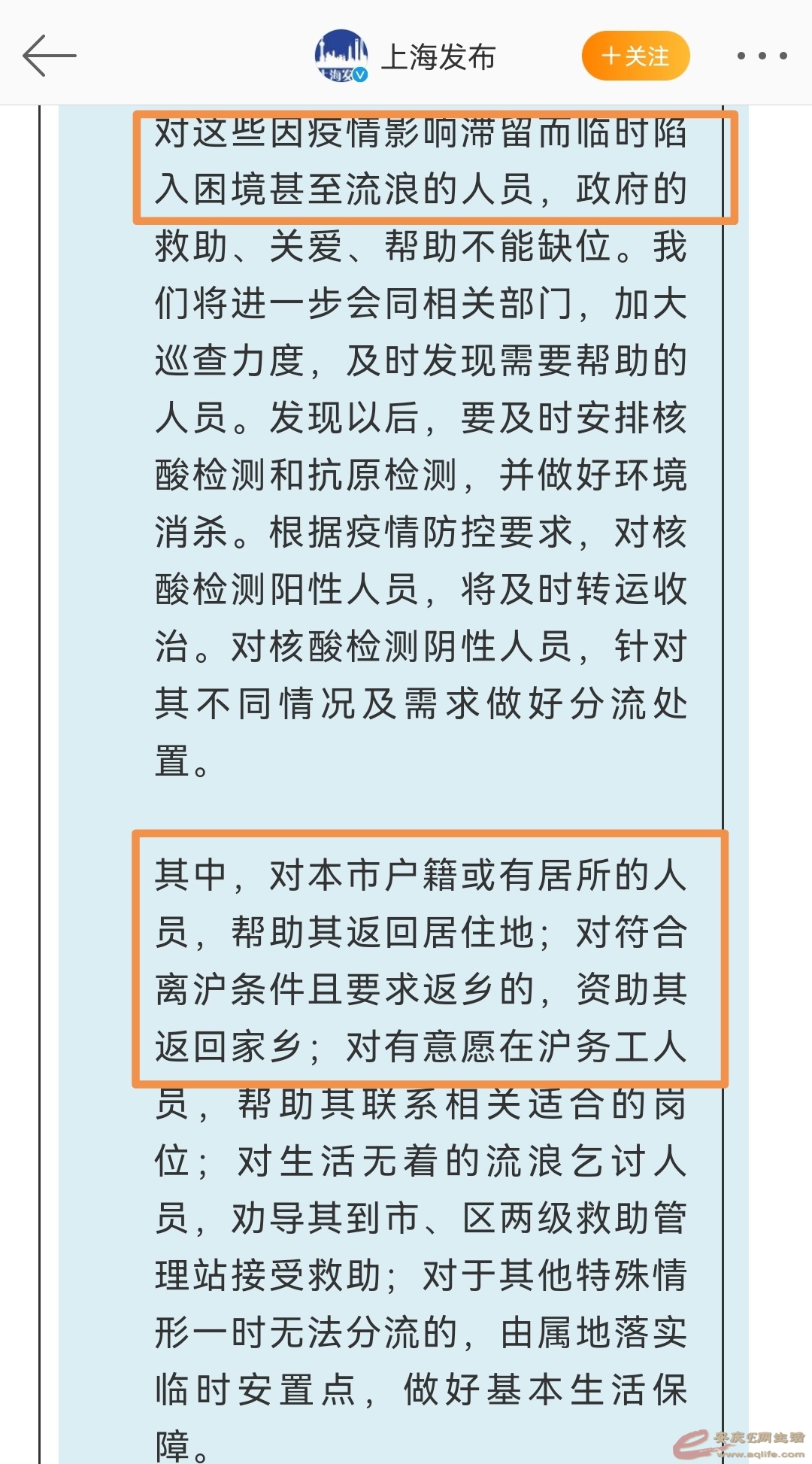This screenshot has height=1464, width=812.
Task: Open the three-dot overflow menu
Action: click(762, 56)
